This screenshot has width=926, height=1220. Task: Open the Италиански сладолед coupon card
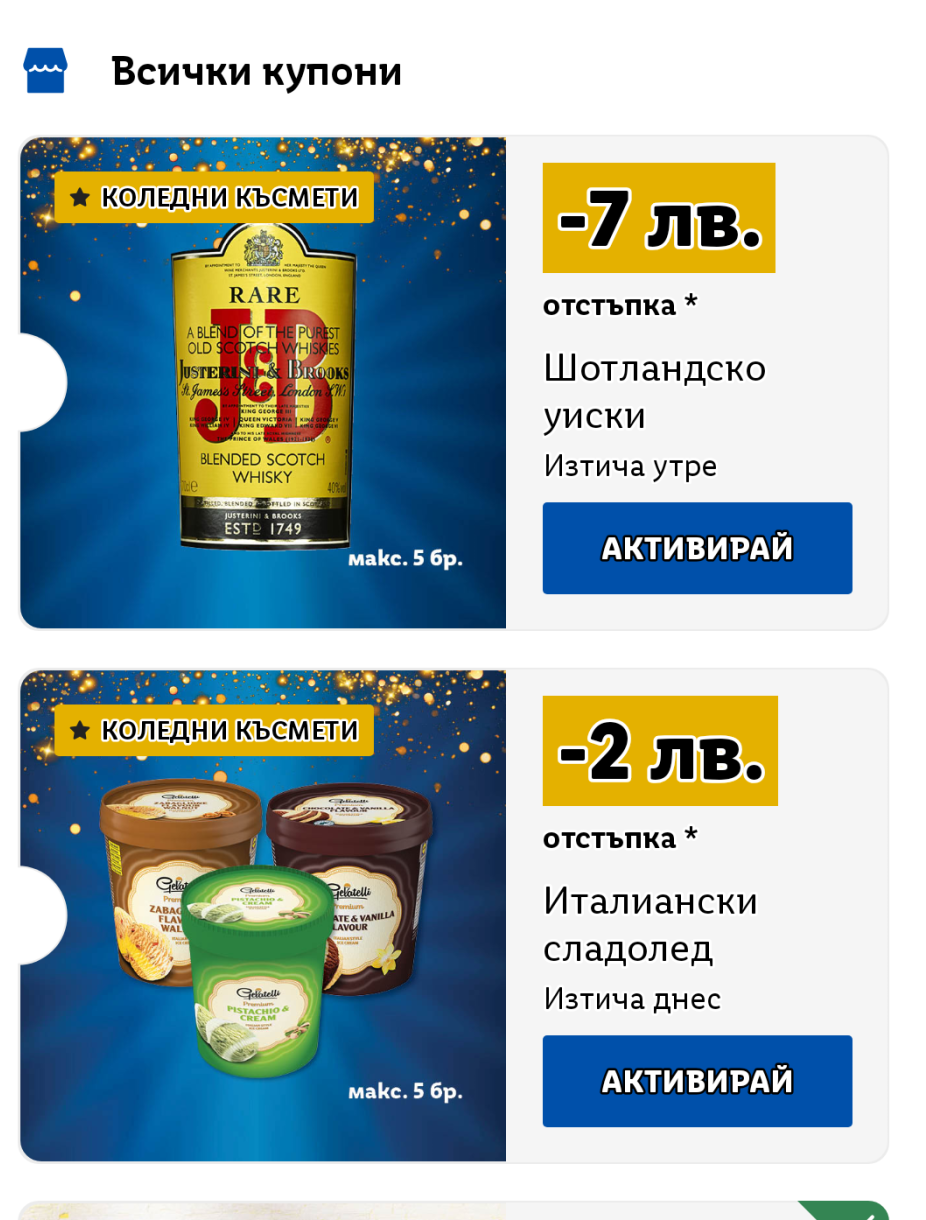pos(454,916)
